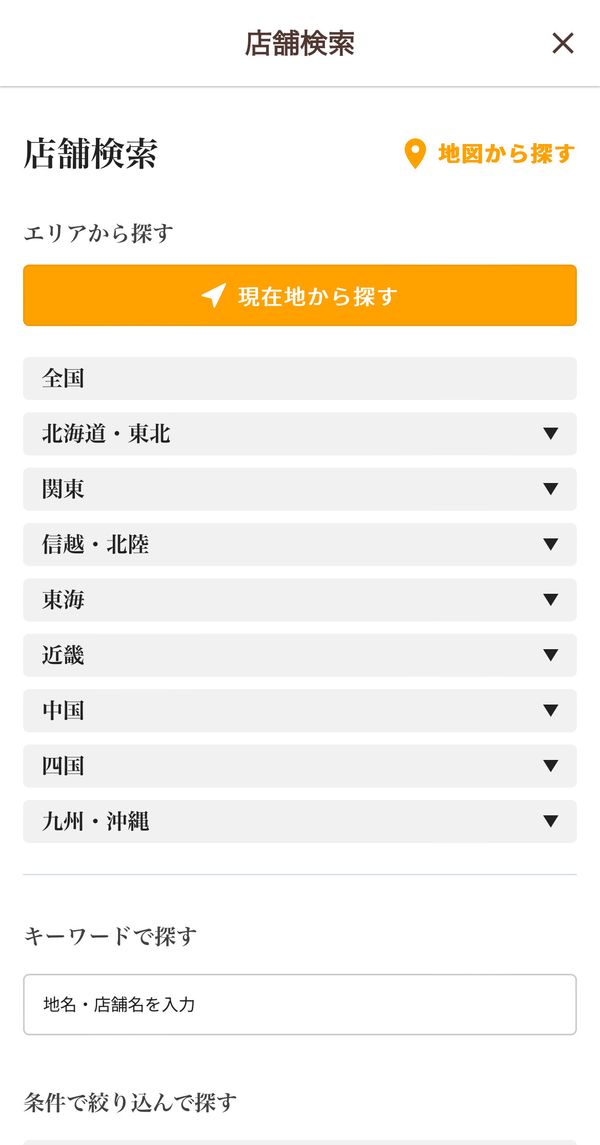This screenshot has height=1145, width=600.
Task: Expand the 中国 region
Action: [300, 711]
